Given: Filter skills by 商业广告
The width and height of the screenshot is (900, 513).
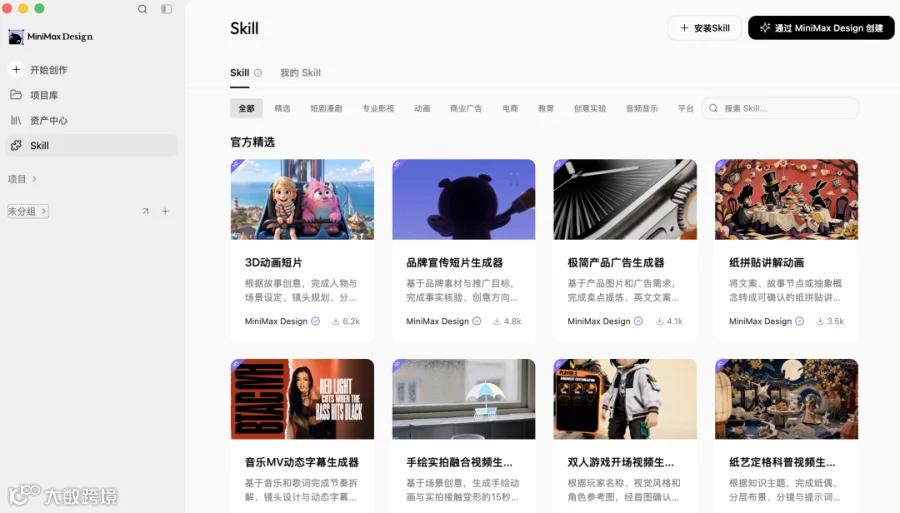Looking at the screenshot, I should click(465, 108).
